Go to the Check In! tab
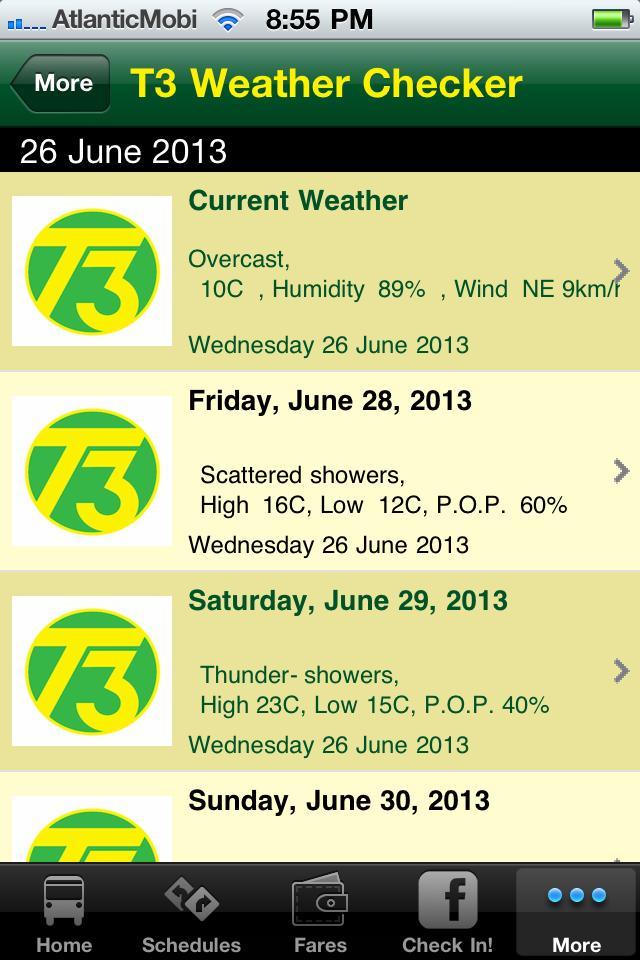 [x=447, y=912]
